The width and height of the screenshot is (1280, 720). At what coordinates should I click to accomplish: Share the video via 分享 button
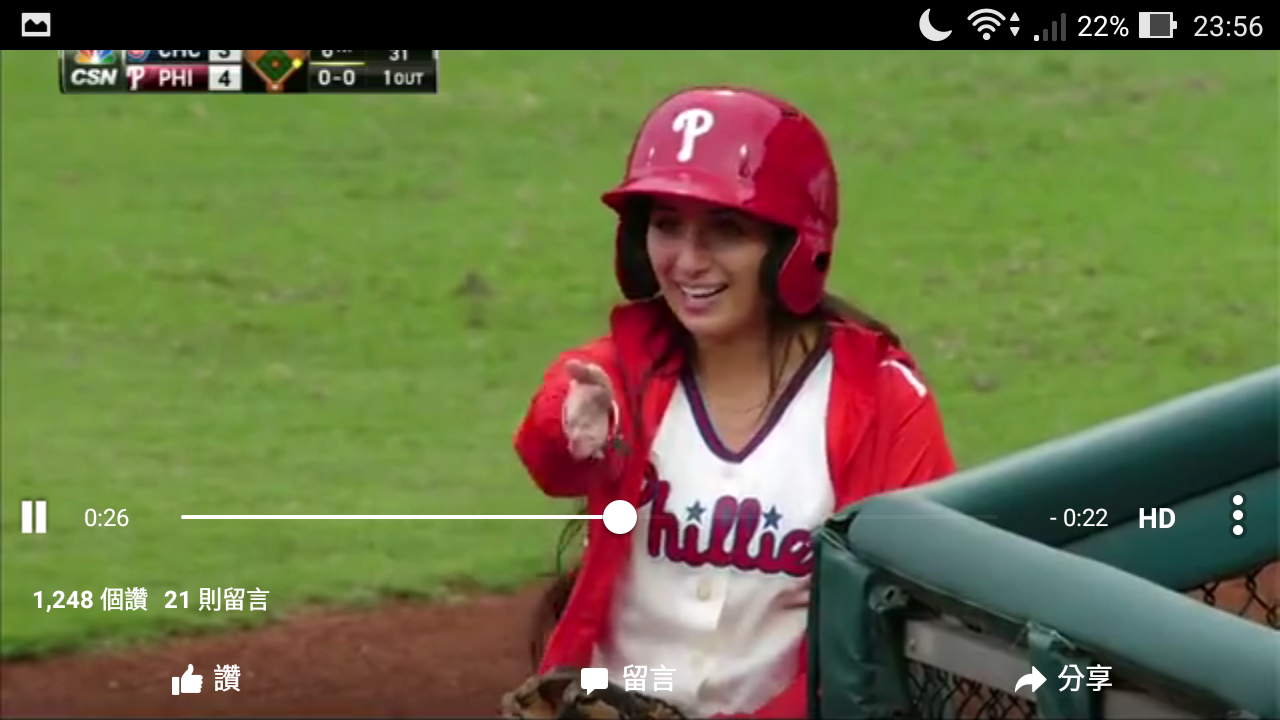click(x=1064, y=680)
